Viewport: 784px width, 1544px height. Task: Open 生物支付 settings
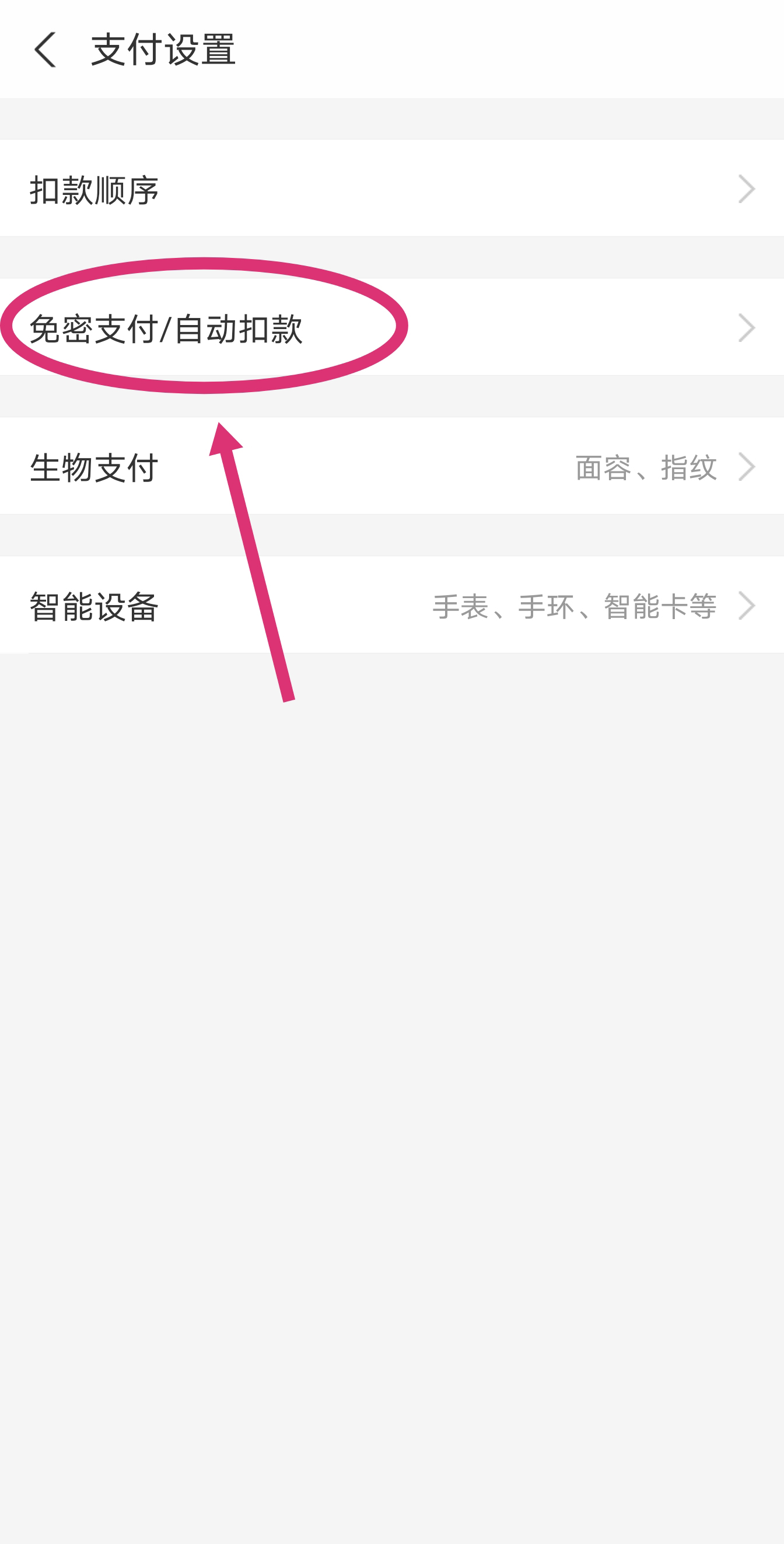point(392,466)
